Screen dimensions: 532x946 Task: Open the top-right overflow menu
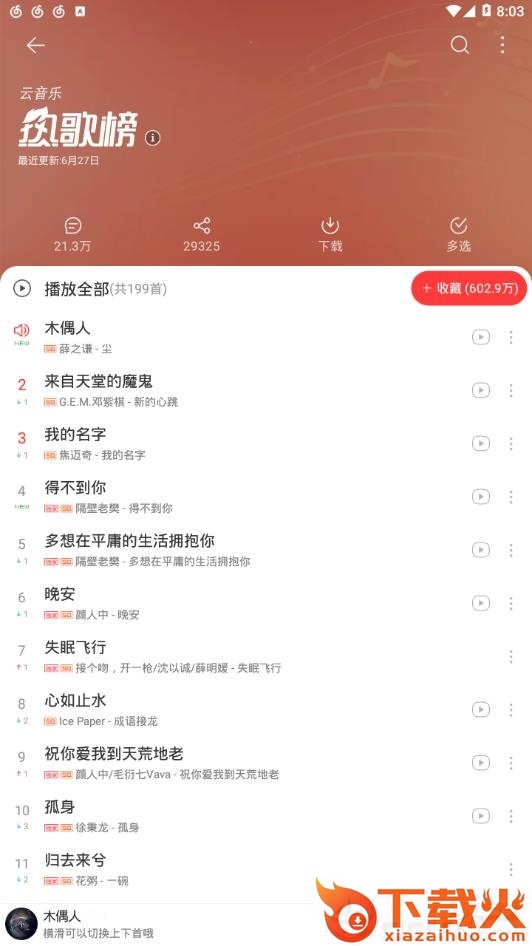pyautogui.click(x=502, y=45)
